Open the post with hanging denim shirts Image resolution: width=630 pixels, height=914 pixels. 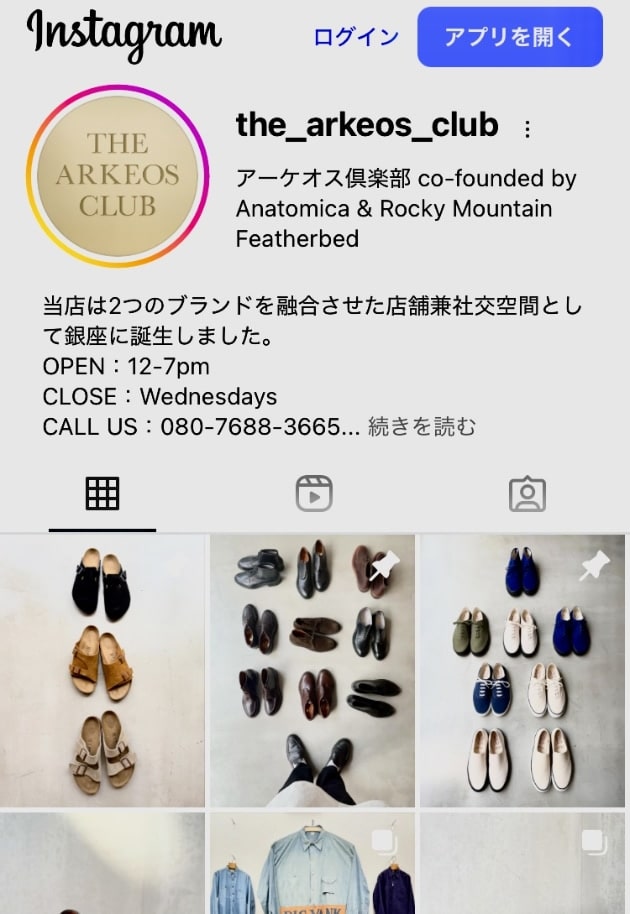pyautogui.click(x=314, y=864)
